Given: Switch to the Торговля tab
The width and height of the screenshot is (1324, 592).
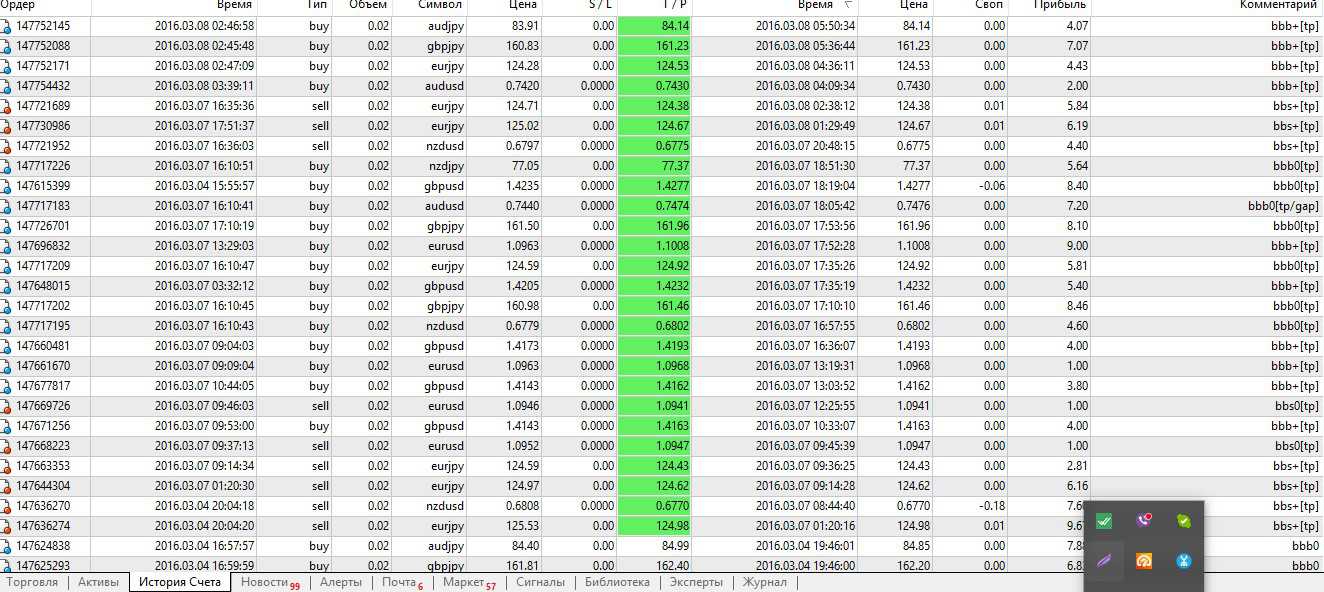Looking at the screenshot, I should (x=31, y=582).
